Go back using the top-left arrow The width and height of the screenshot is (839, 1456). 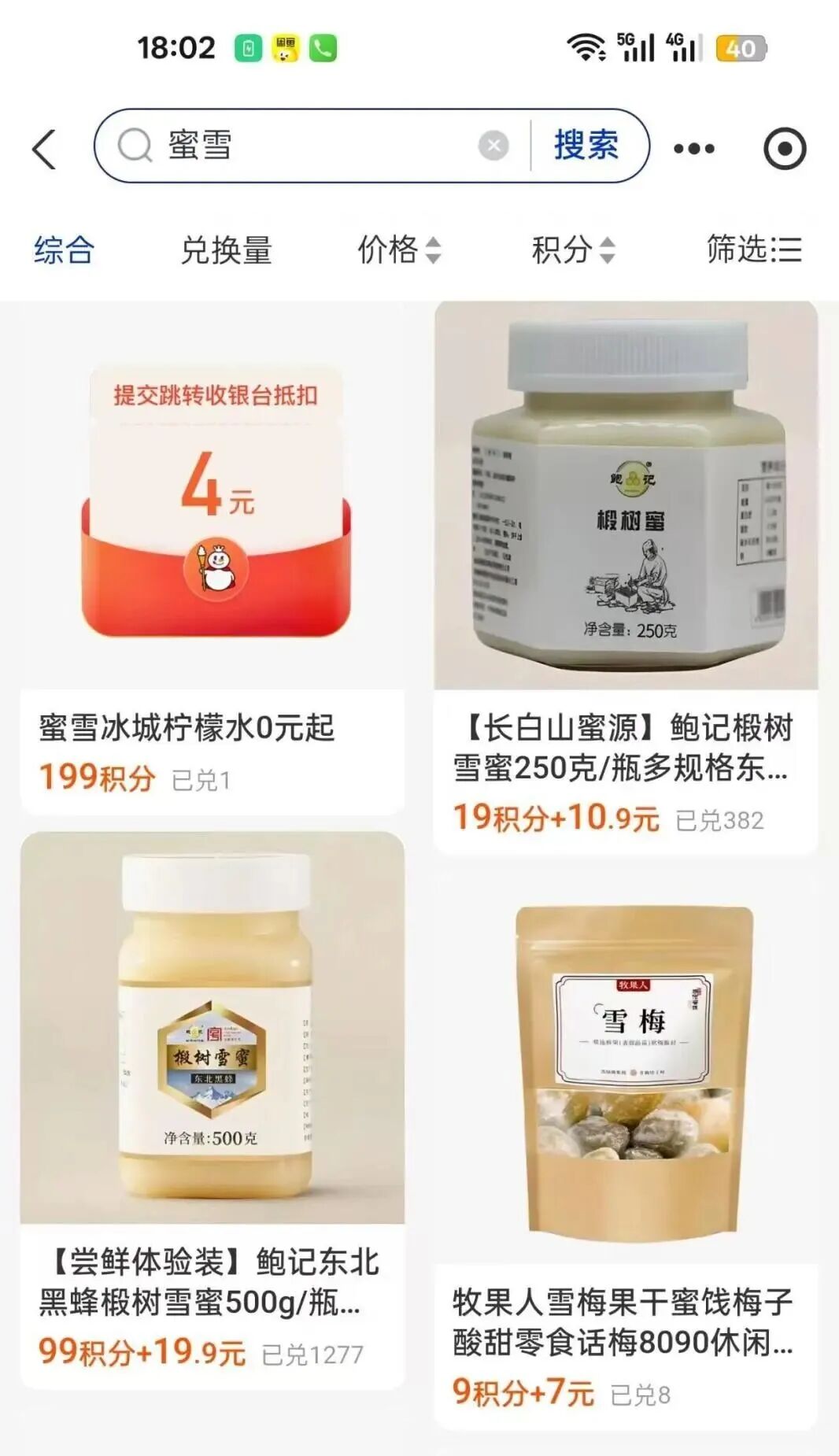click(x=44, y=148)
